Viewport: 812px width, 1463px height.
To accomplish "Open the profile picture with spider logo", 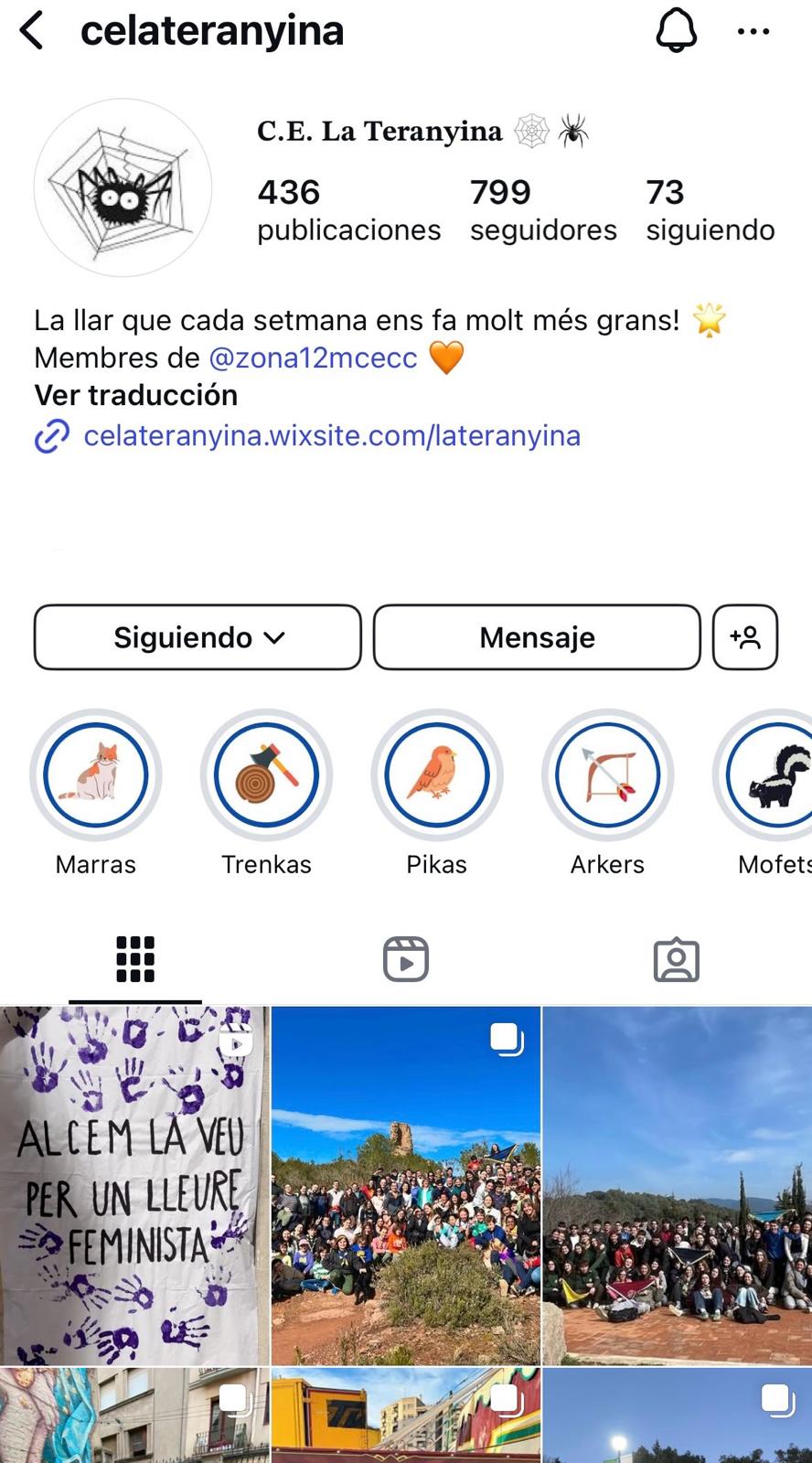I will click(123, 188).
